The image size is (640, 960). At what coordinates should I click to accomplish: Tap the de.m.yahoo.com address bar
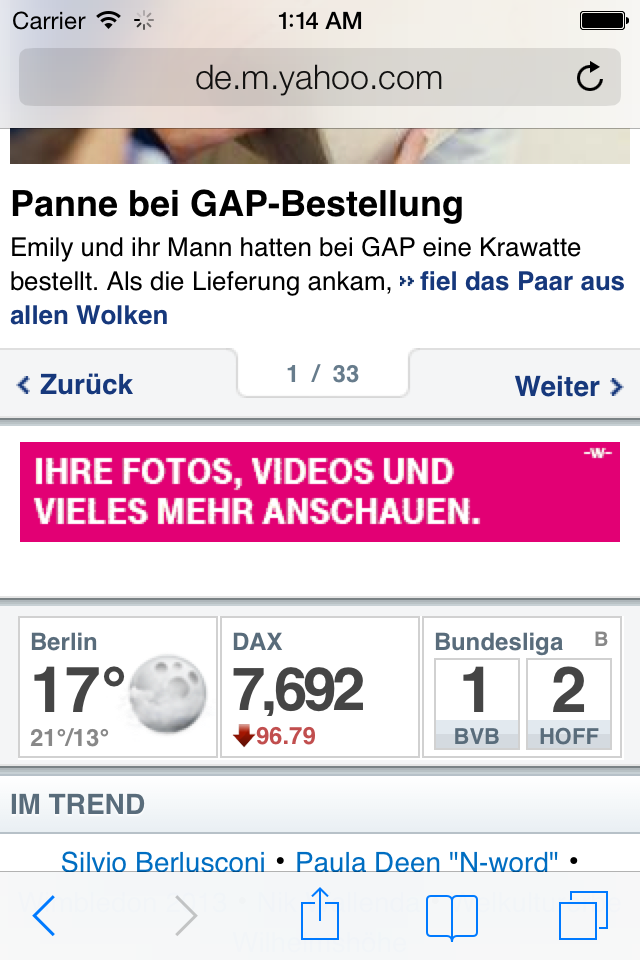click(x=318, y=78)
